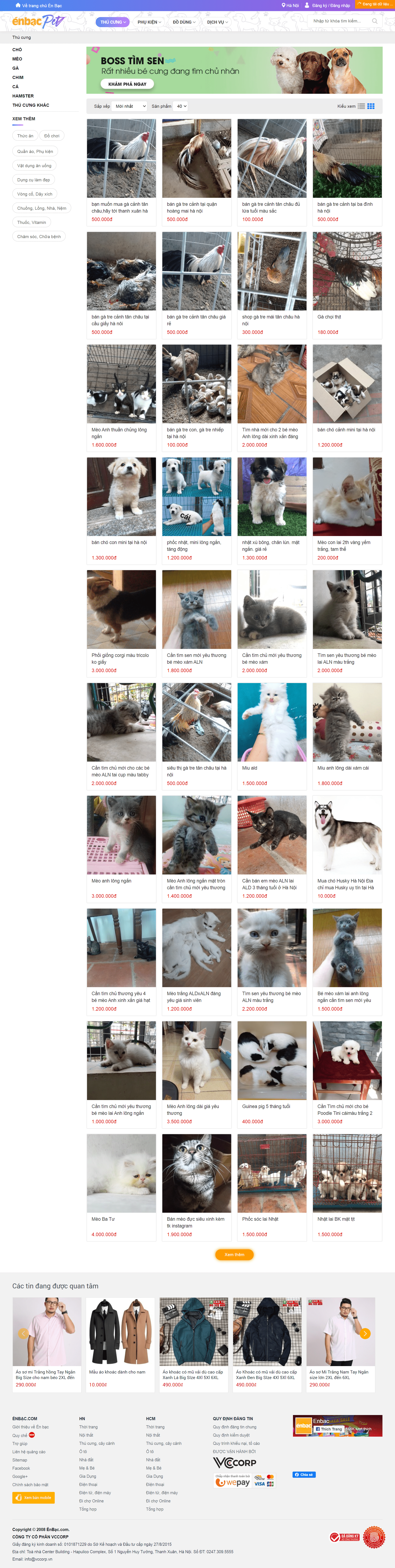395x1568 pixels.
Task: Expand the THÚ CƯNG navigation menu
Action: coord(113,22)
